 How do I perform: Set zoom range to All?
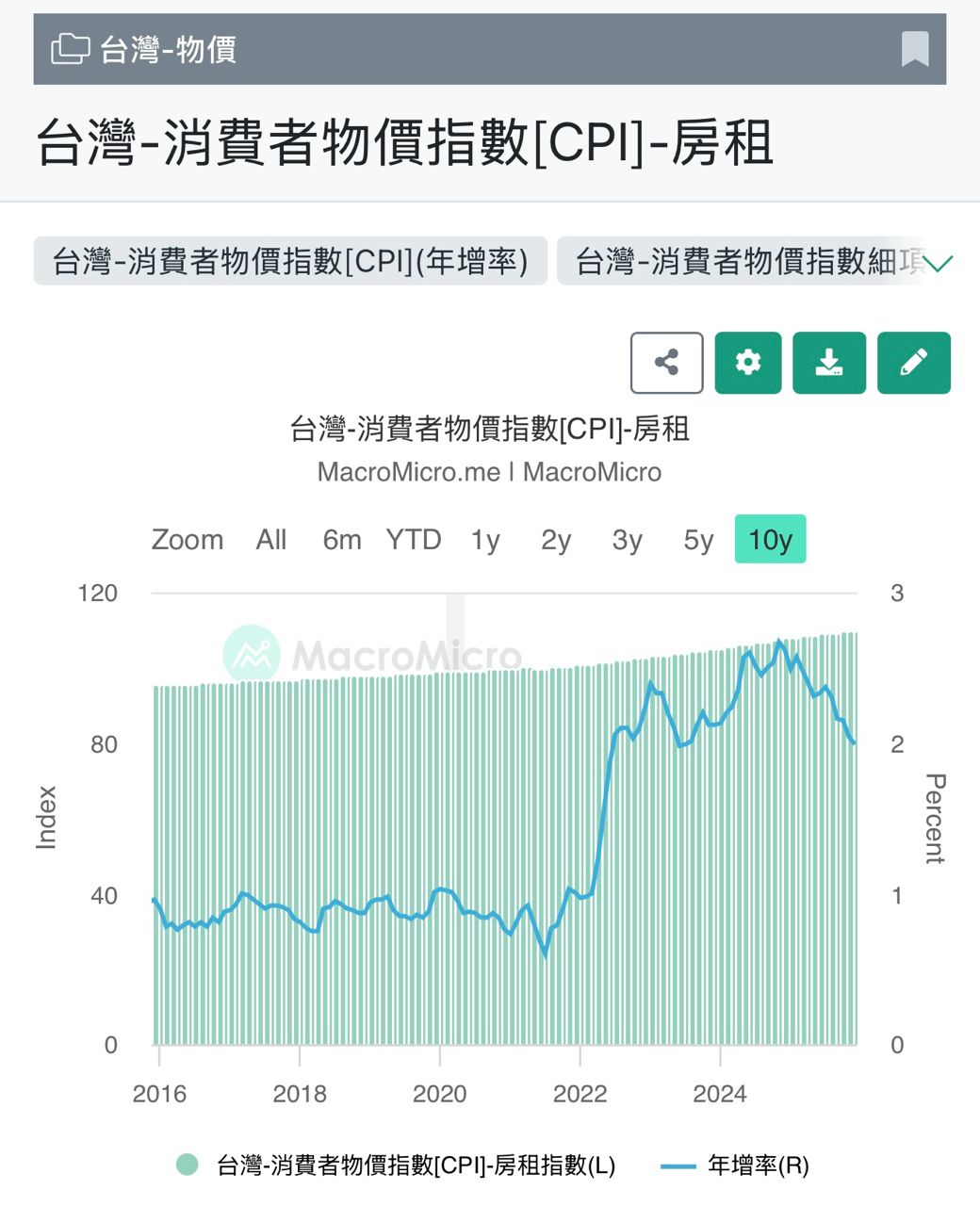click(271, 540)
